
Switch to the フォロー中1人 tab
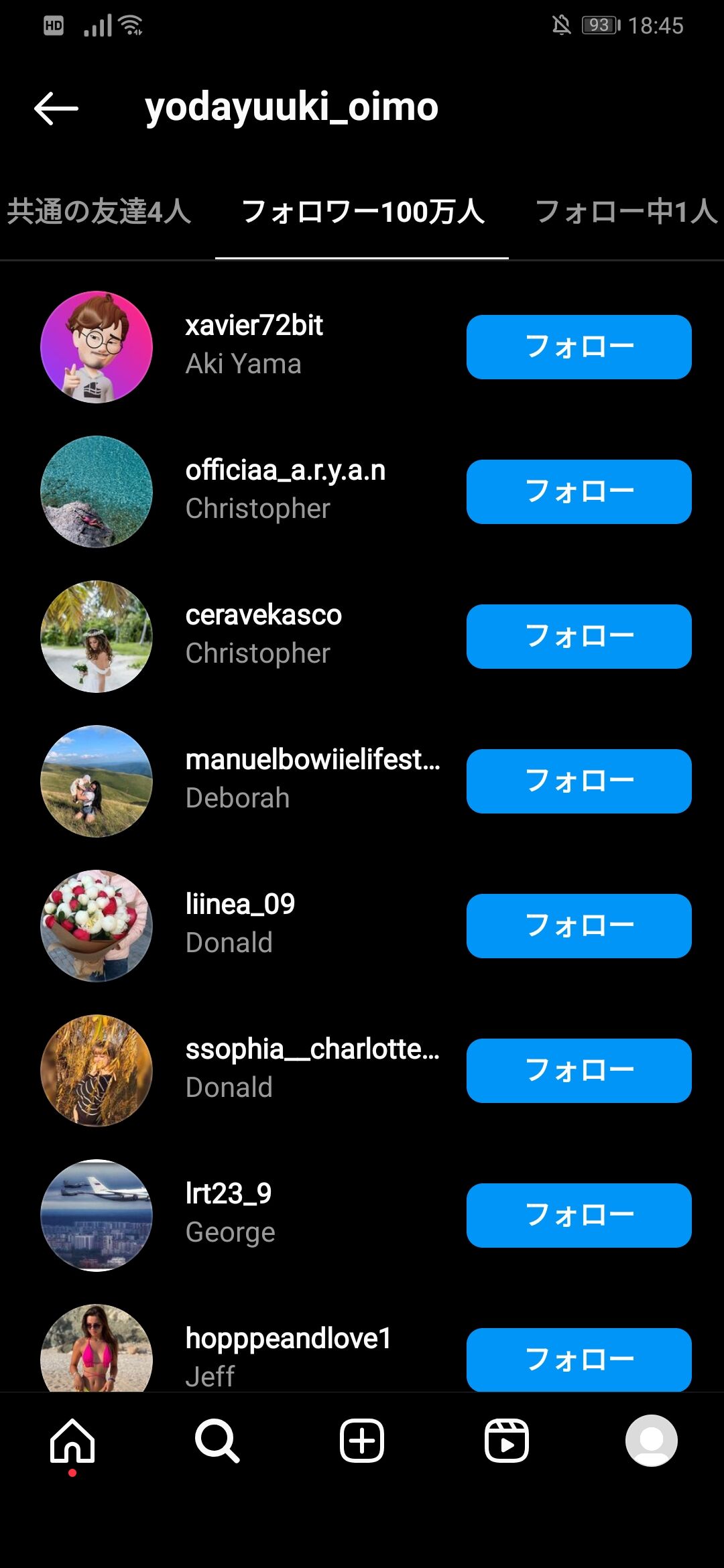coord(626,212)
